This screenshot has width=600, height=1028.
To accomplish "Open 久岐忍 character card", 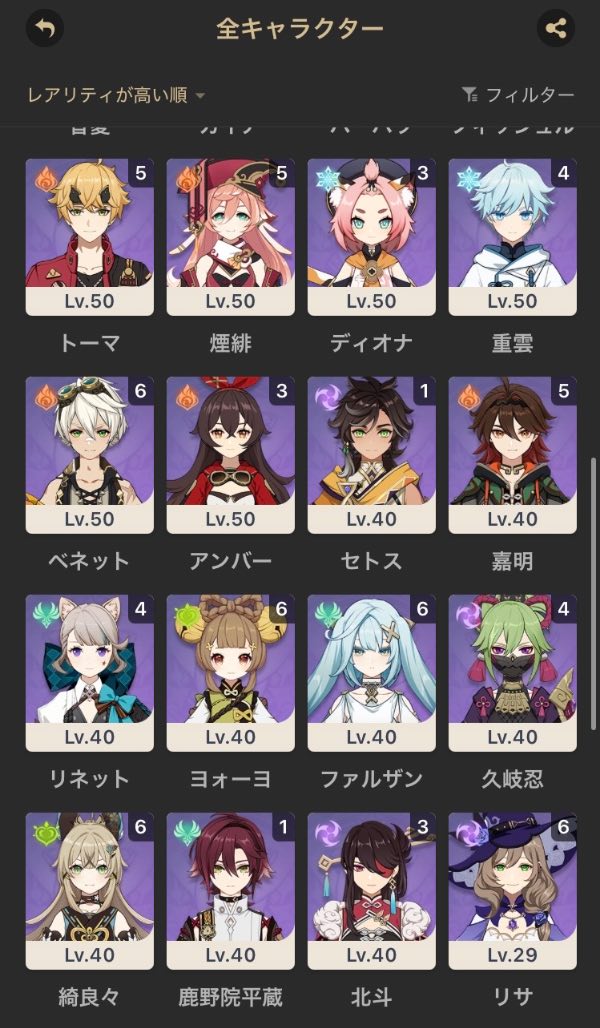I will [x=512, y=673].
